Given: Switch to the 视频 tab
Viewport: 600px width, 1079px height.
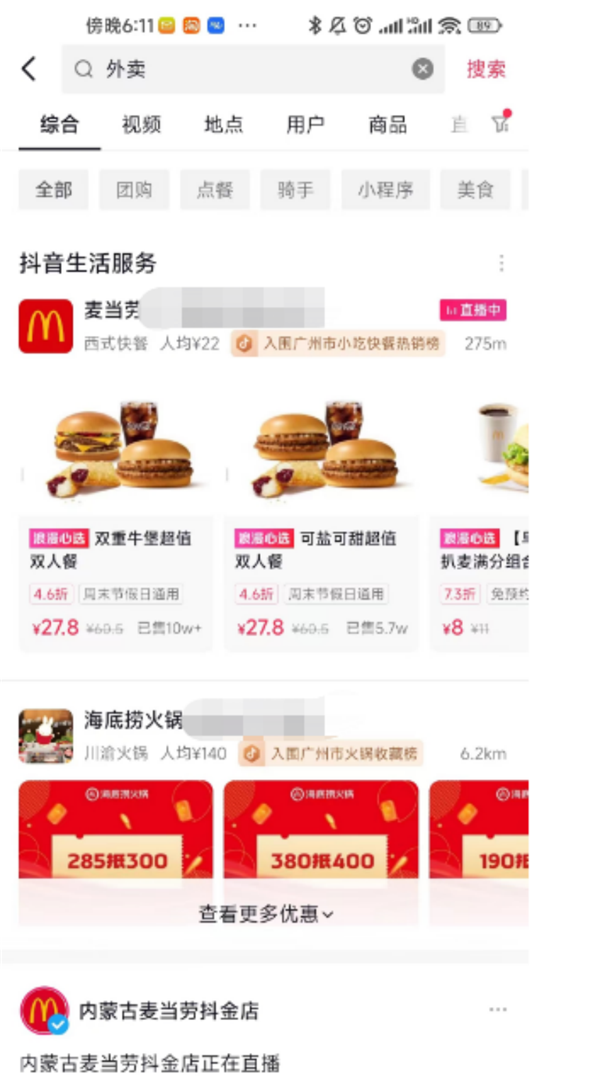Looking at the screenshot, I should (141, 125).
